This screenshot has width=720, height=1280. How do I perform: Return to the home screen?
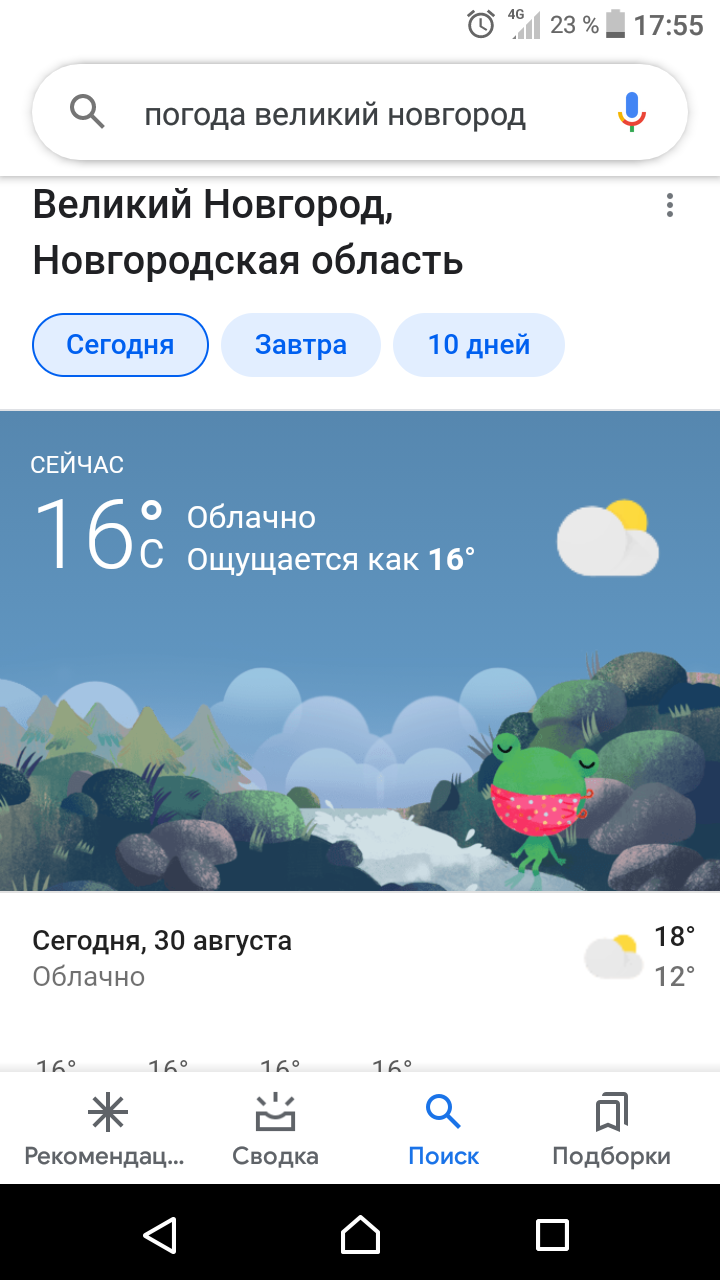click(x=360, y=1234)
